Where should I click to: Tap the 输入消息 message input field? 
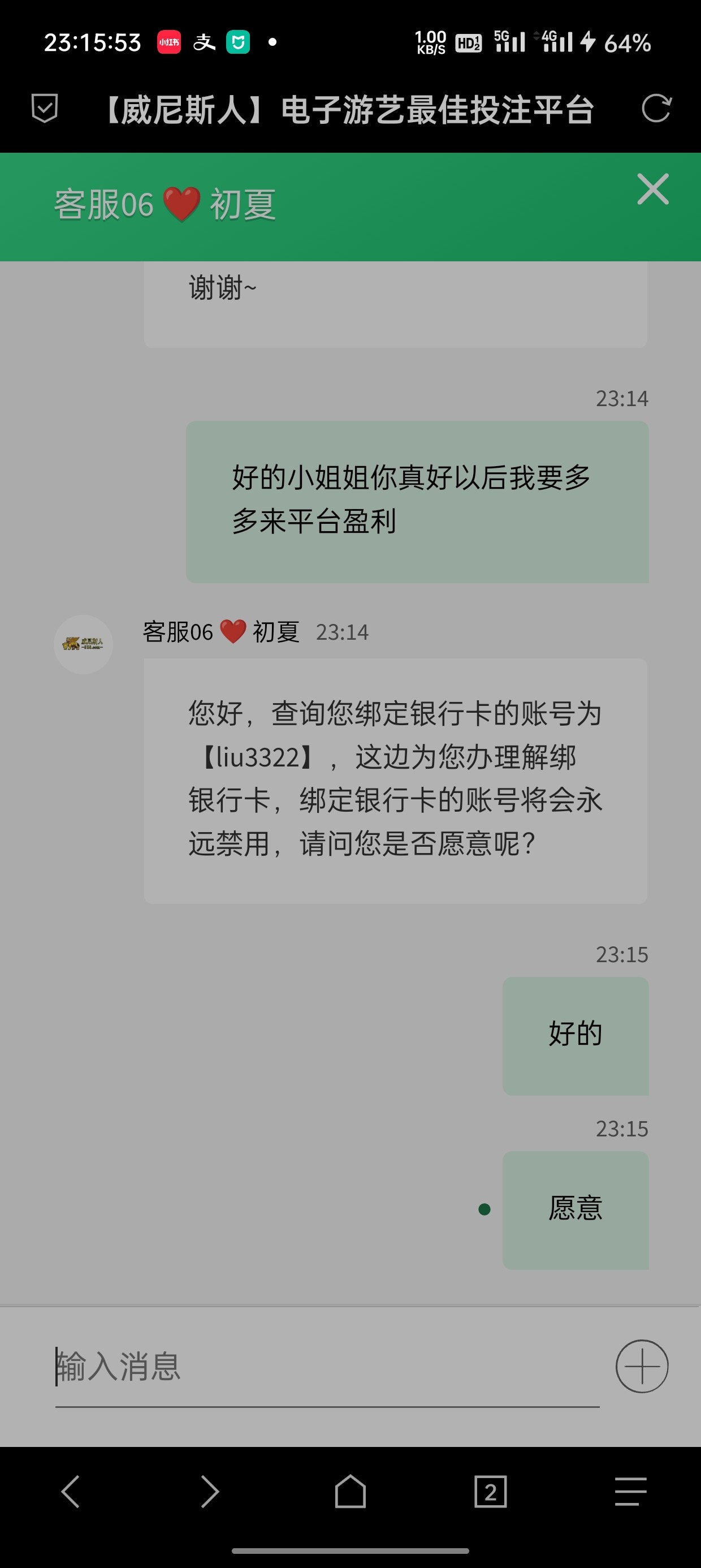[x=244, y=1365]
